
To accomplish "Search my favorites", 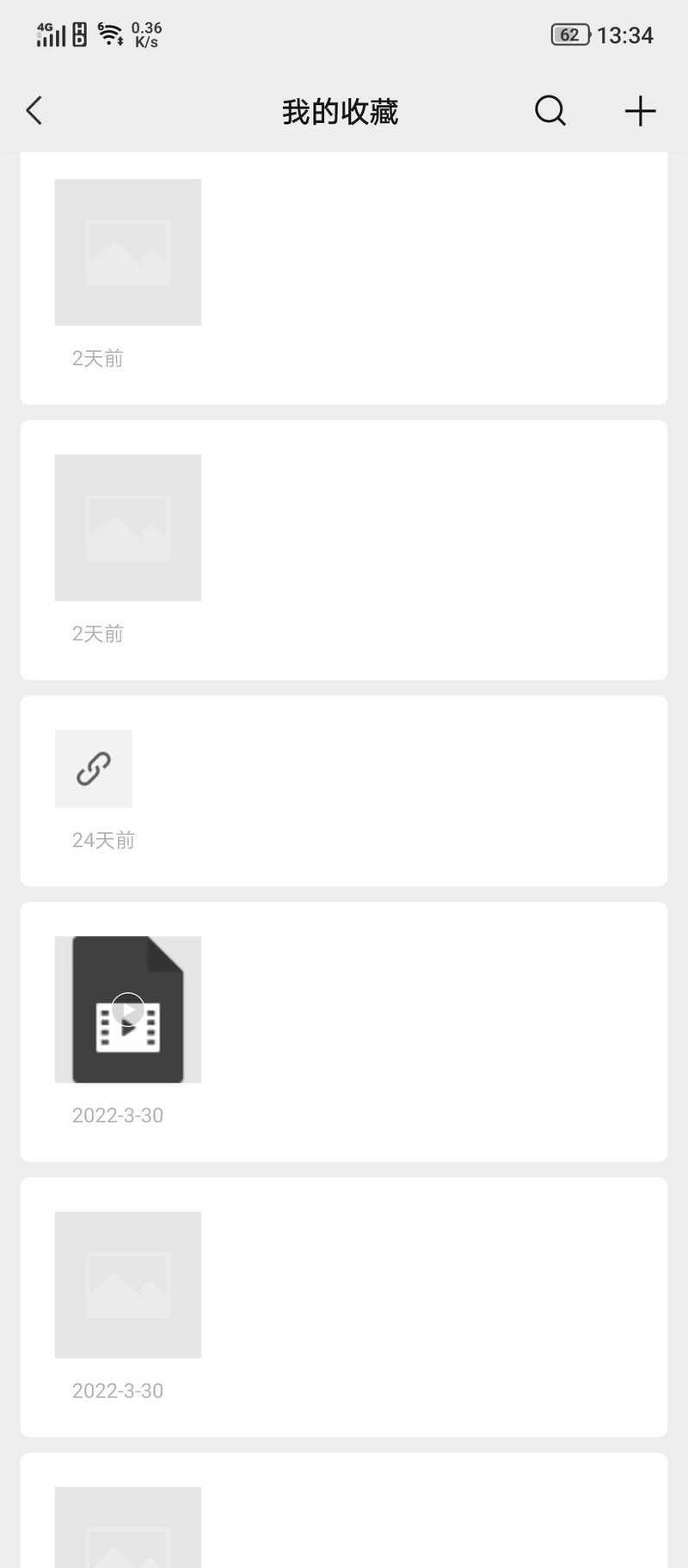I will pyautogui.click(x=550, y=111).
